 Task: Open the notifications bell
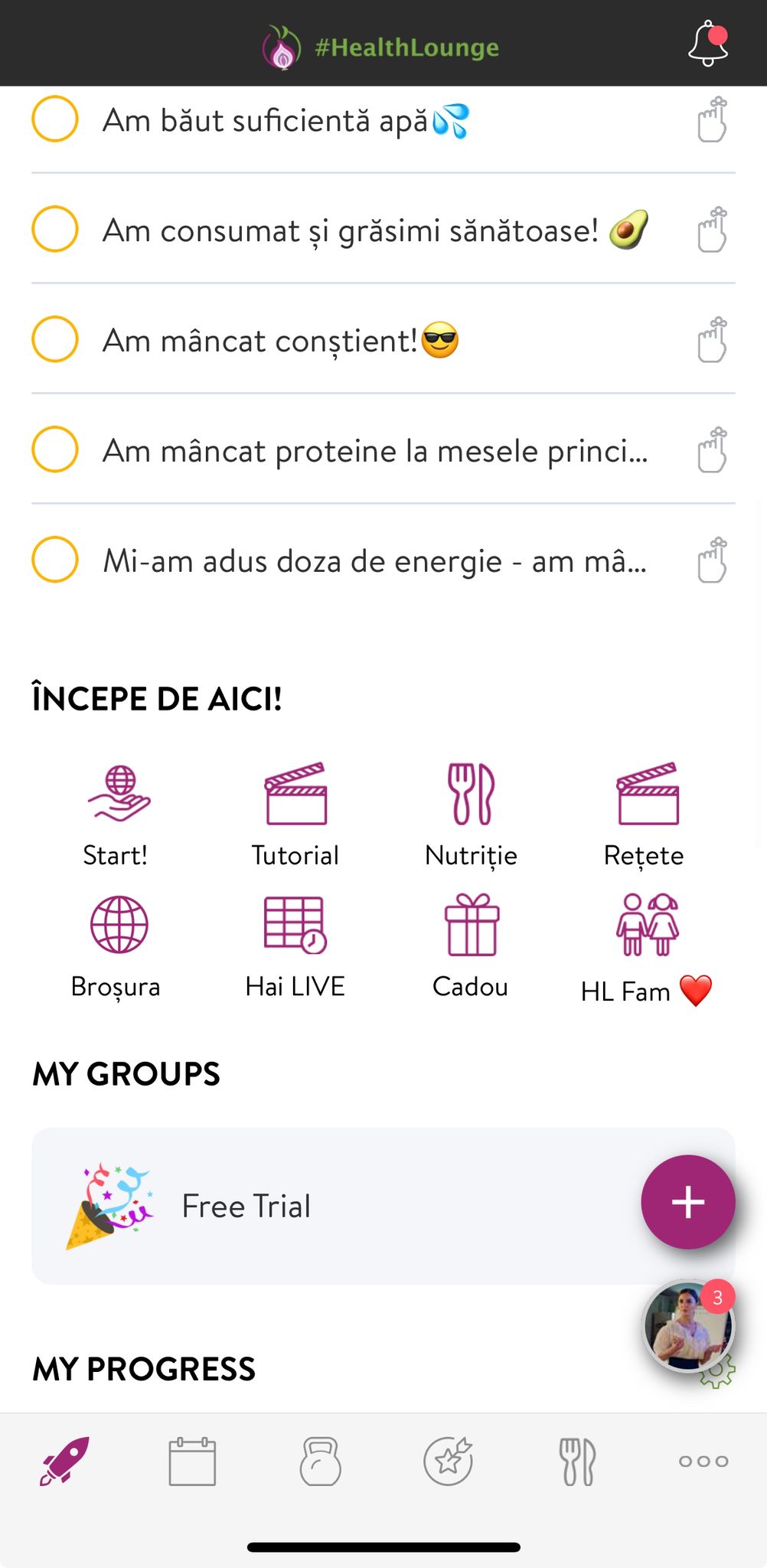coord(707,44)
